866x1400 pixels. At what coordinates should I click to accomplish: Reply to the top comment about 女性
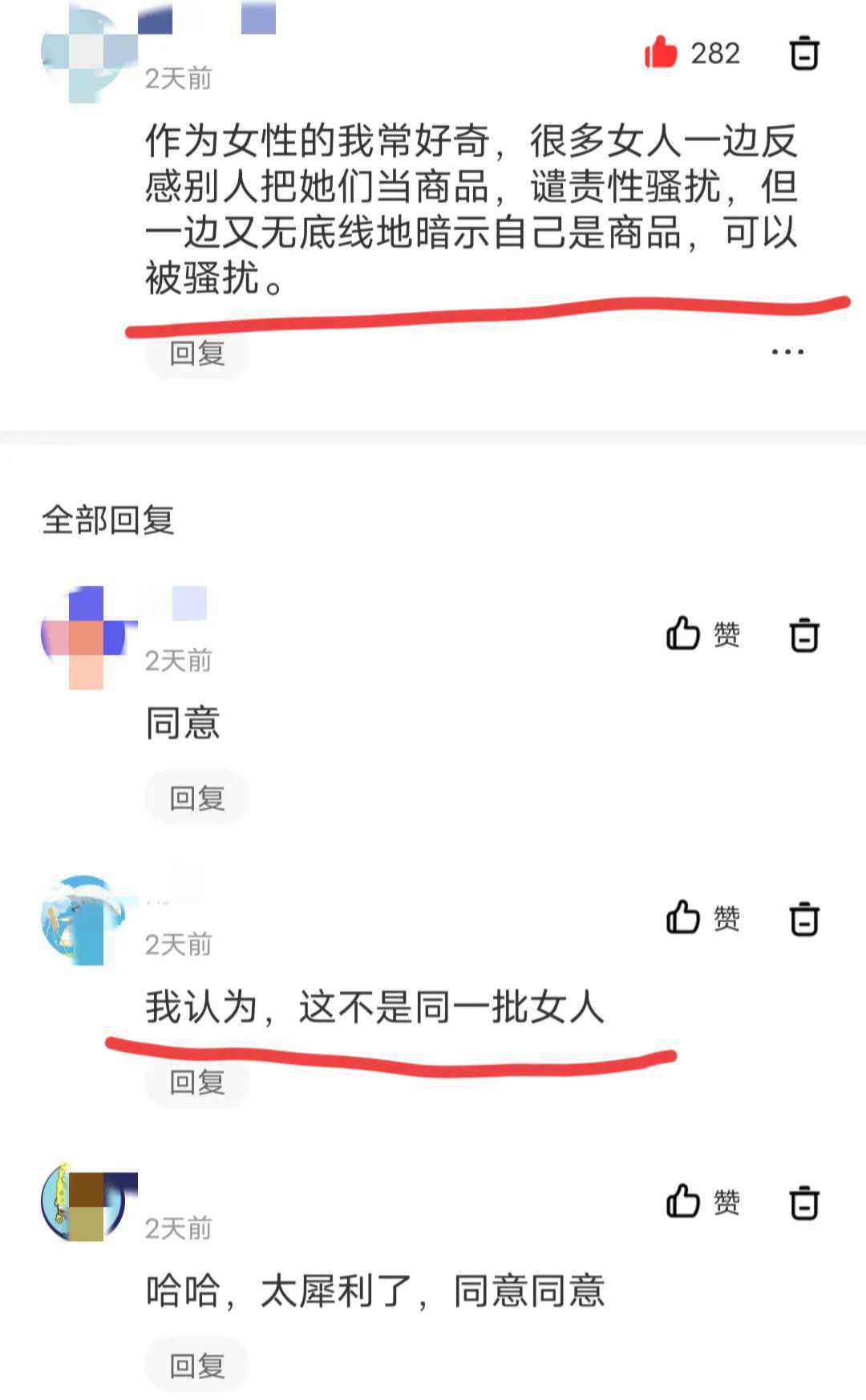click(197, 353)
